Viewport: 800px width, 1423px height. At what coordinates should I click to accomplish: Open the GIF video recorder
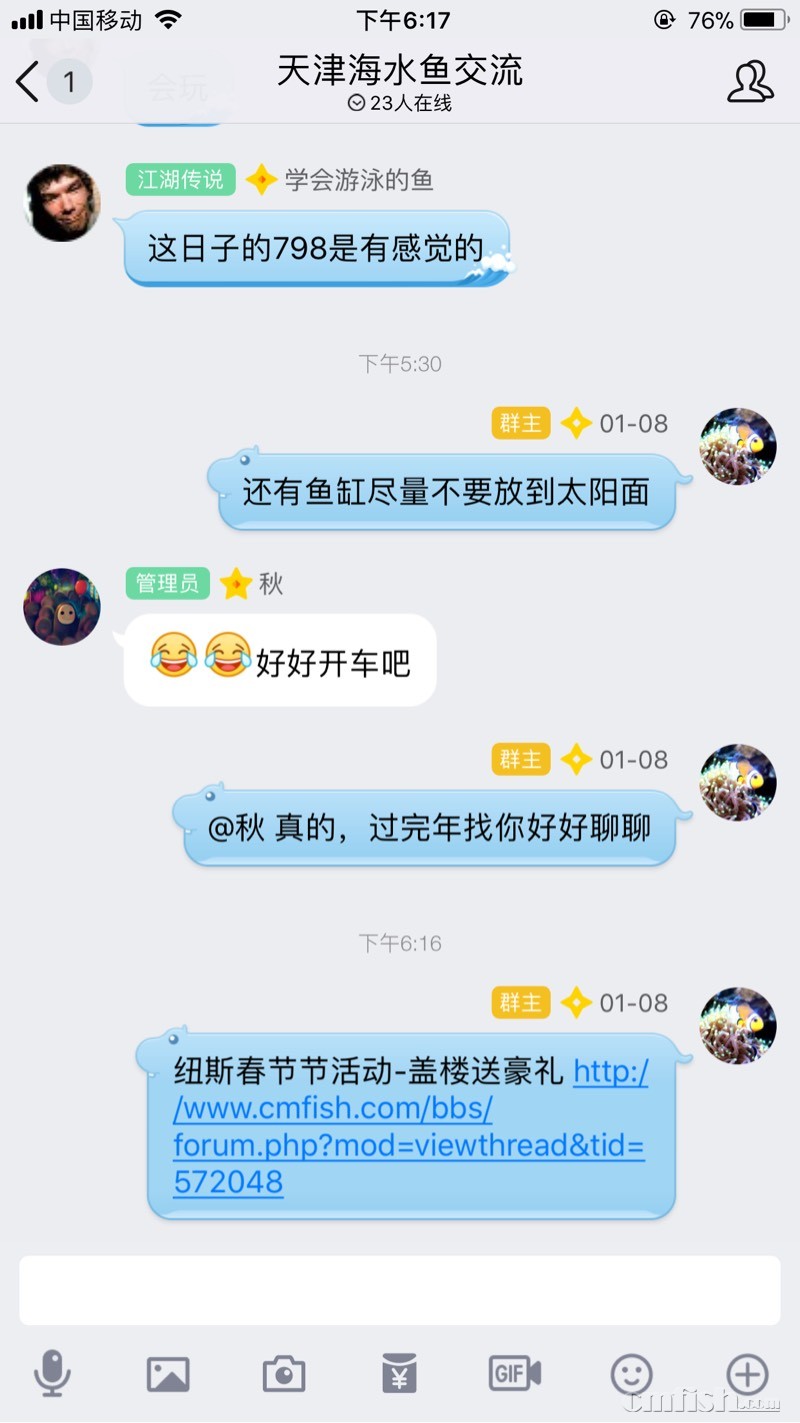coord(515,1373)
